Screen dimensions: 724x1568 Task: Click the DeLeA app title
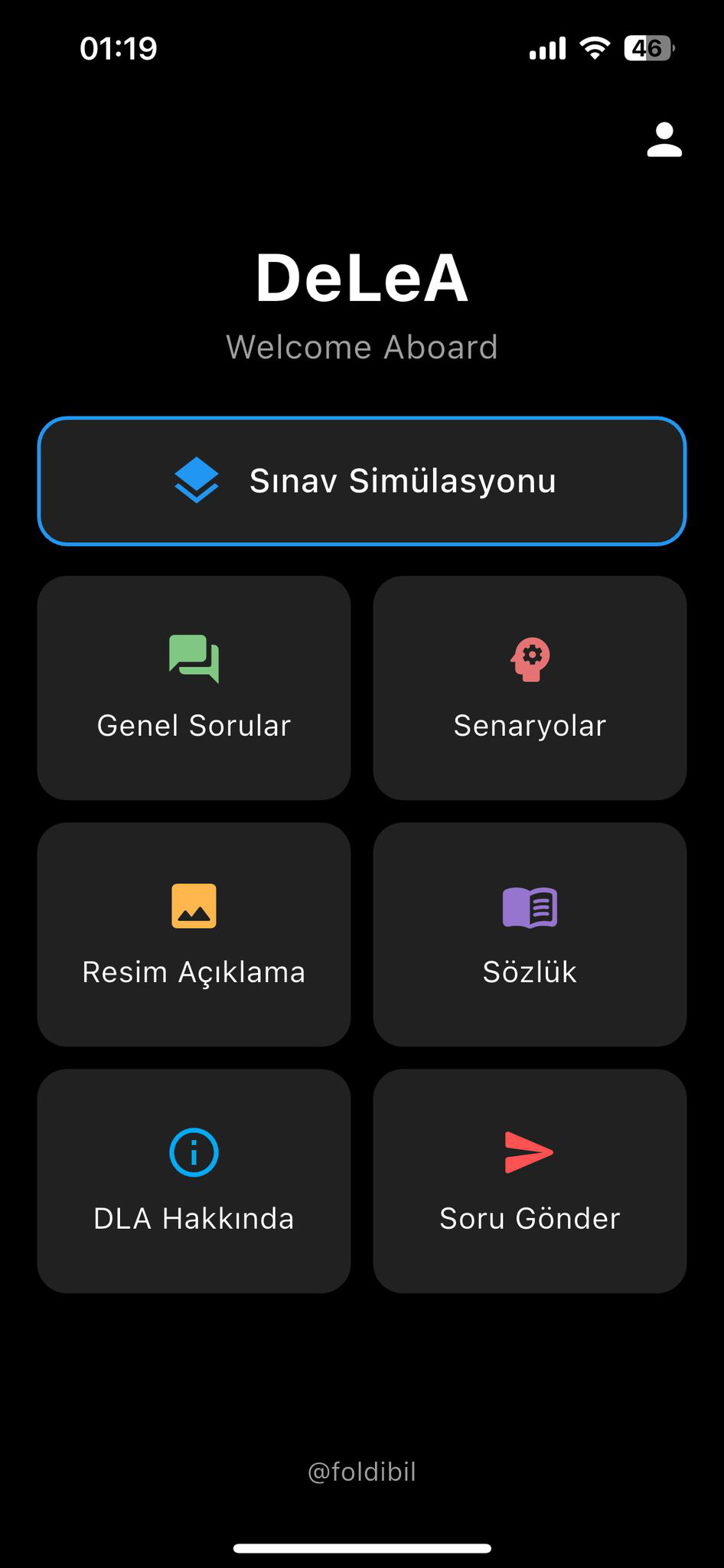pos(361,279)
